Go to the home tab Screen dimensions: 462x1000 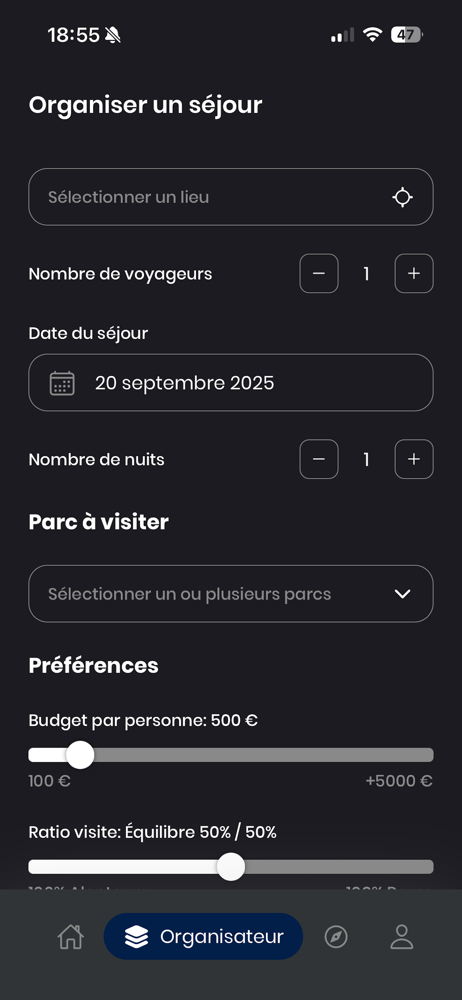(x=70, y=937)
